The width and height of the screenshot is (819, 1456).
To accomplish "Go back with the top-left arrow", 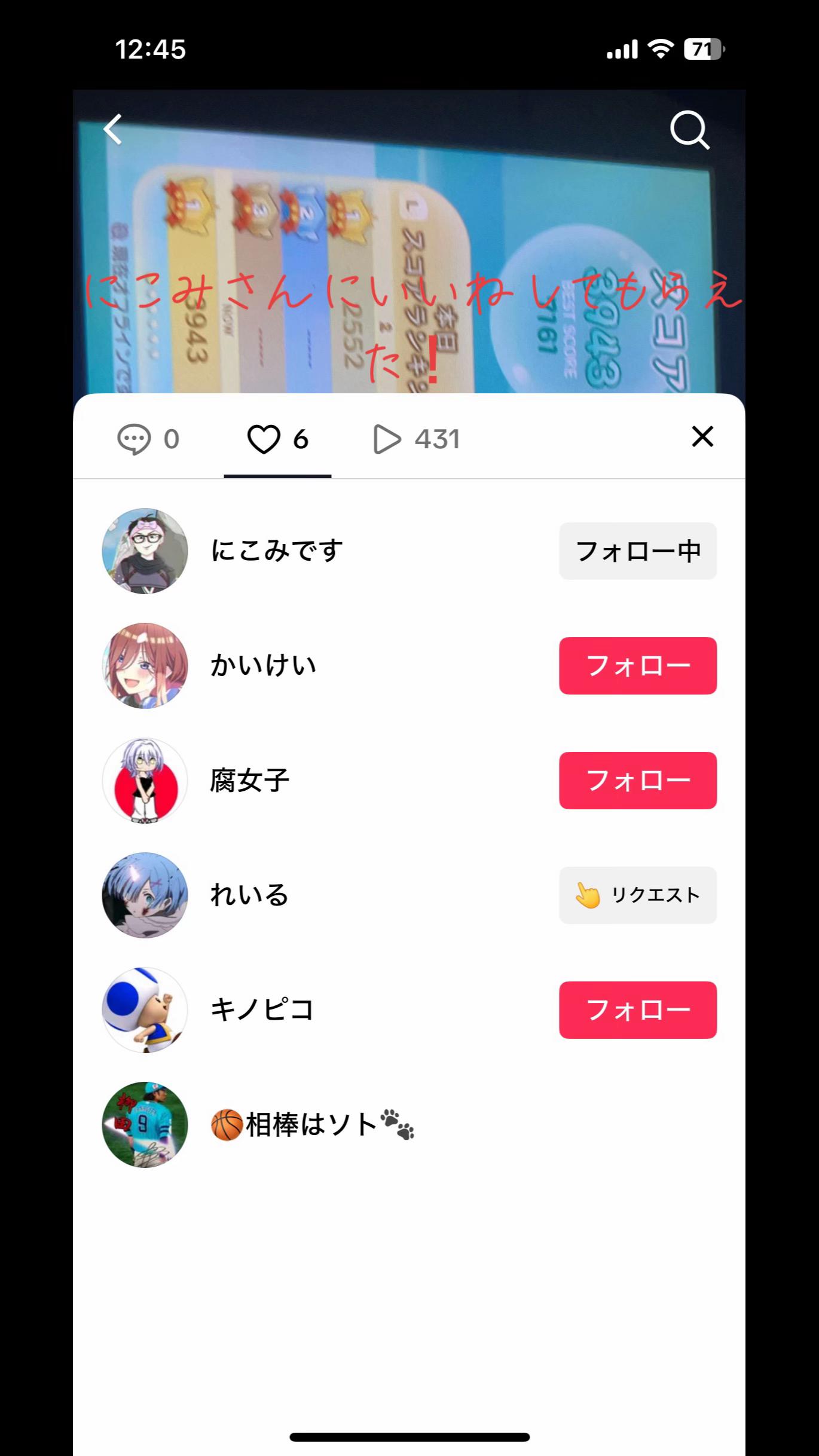I will pyautogui.click(x=113, y=129).
